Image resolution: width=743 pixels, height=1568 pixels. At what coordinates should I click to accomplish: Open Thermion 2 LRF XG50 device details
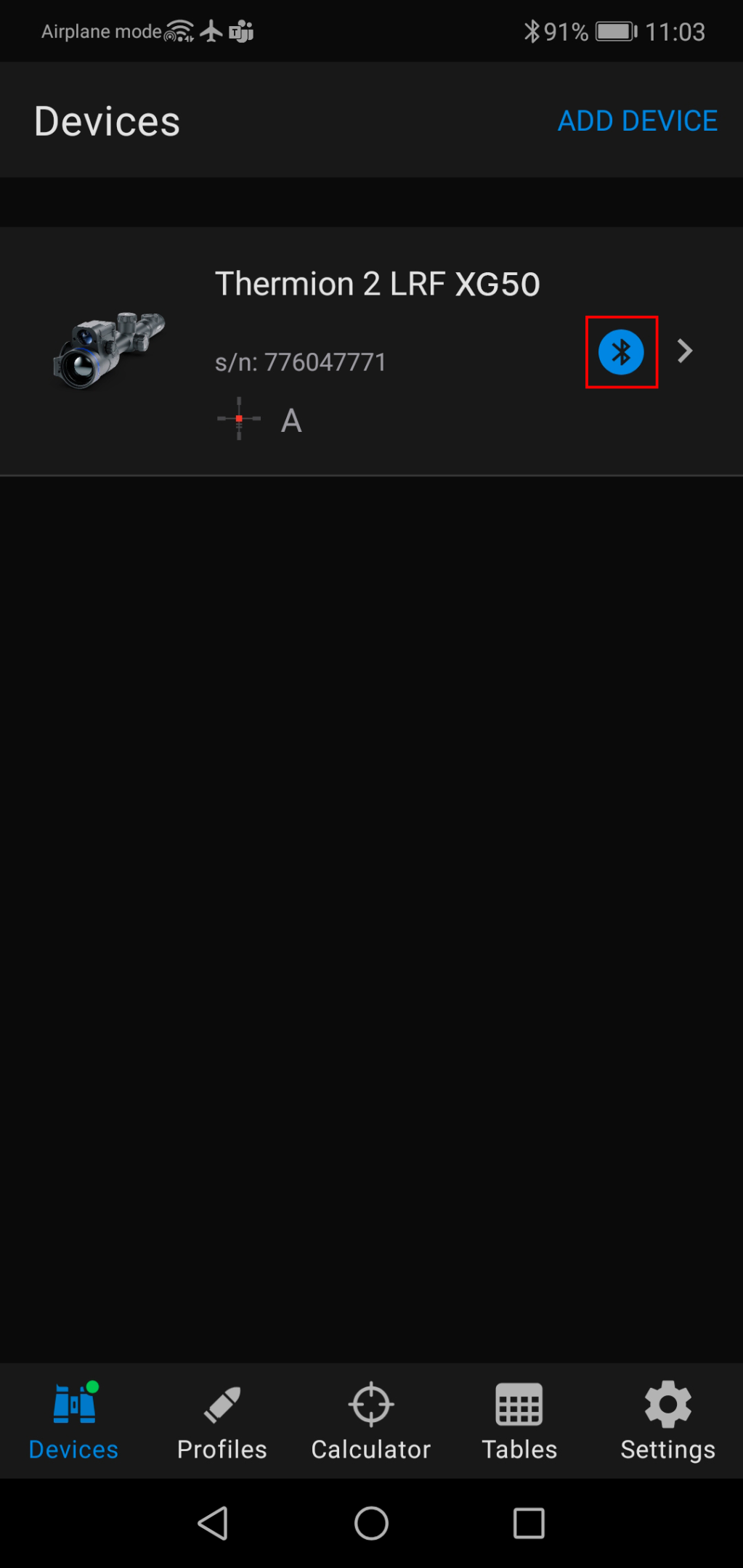click(377, 285)
